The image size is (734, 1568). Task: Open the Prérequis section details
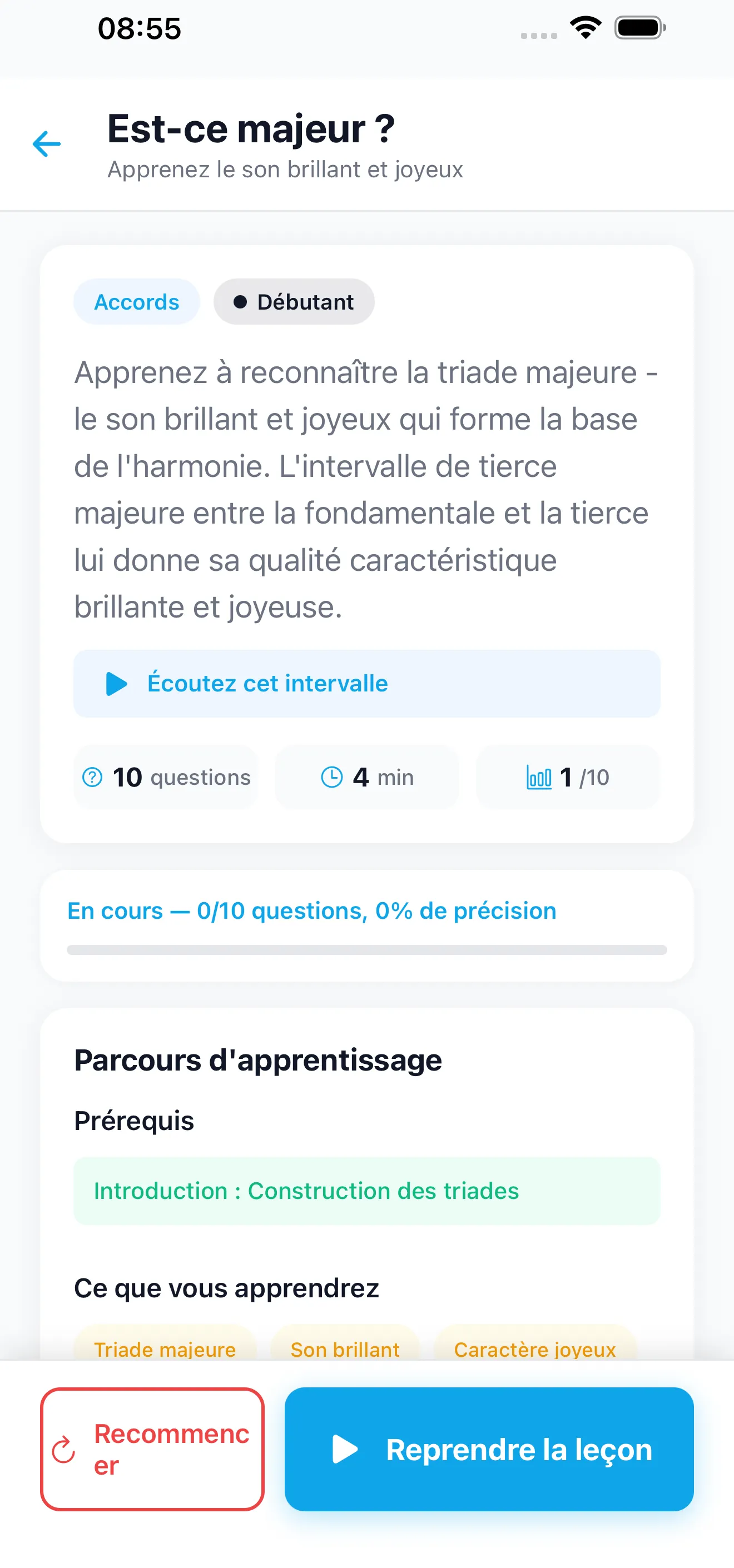click(x=134, y=1120)
